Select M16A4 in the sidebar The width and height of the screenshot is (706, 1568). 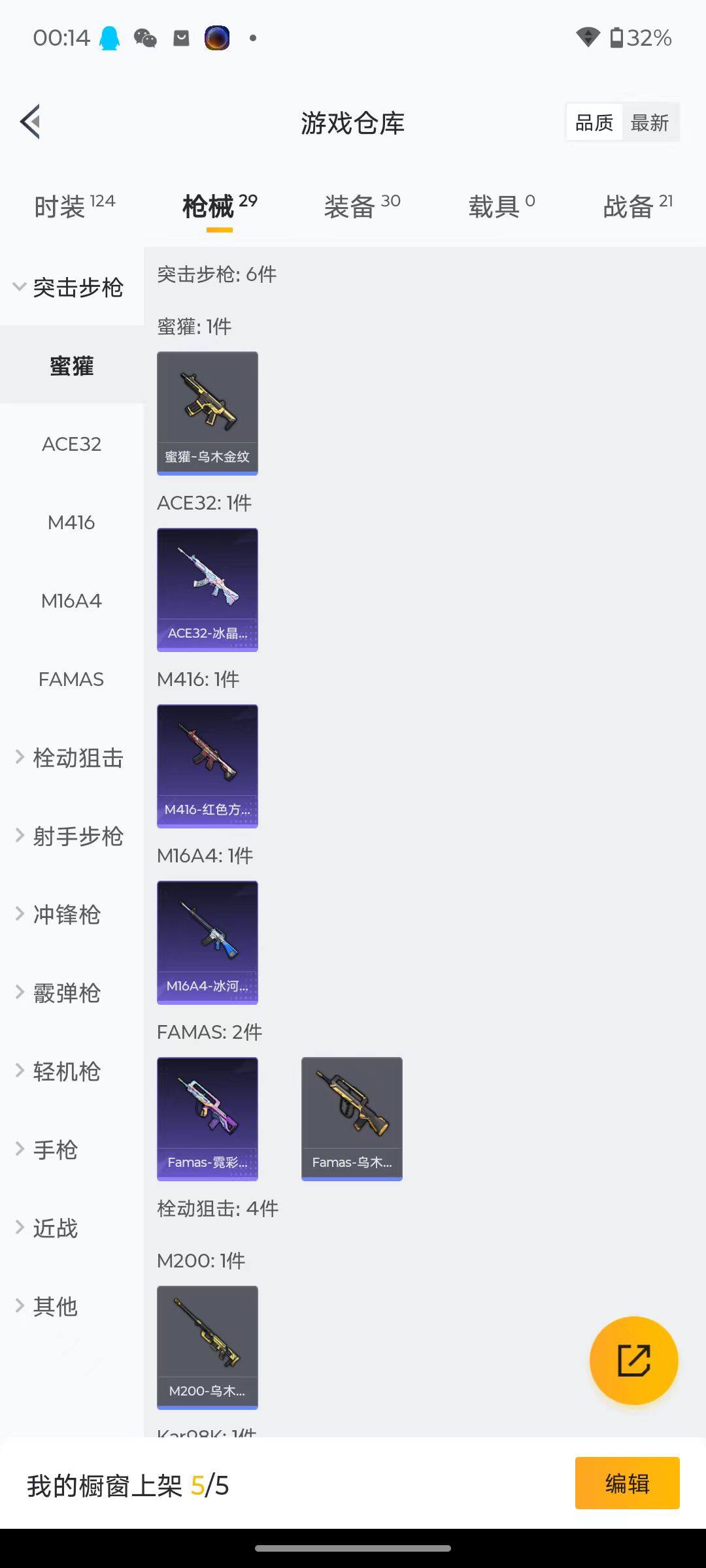click(x=71, y=600)
